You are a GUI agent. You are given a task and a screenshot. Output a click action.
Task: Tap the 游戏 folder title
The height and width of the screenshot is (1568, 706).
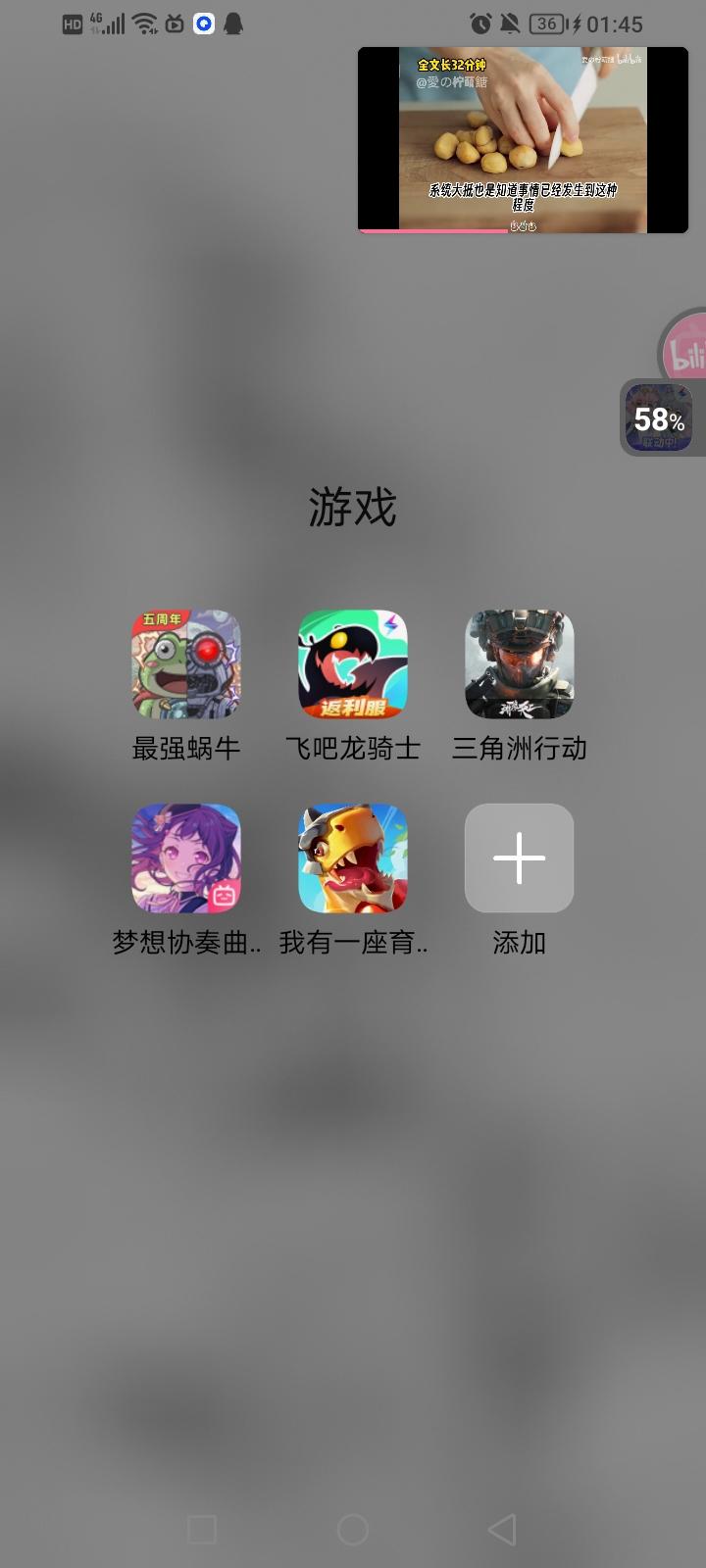point(353,507)
